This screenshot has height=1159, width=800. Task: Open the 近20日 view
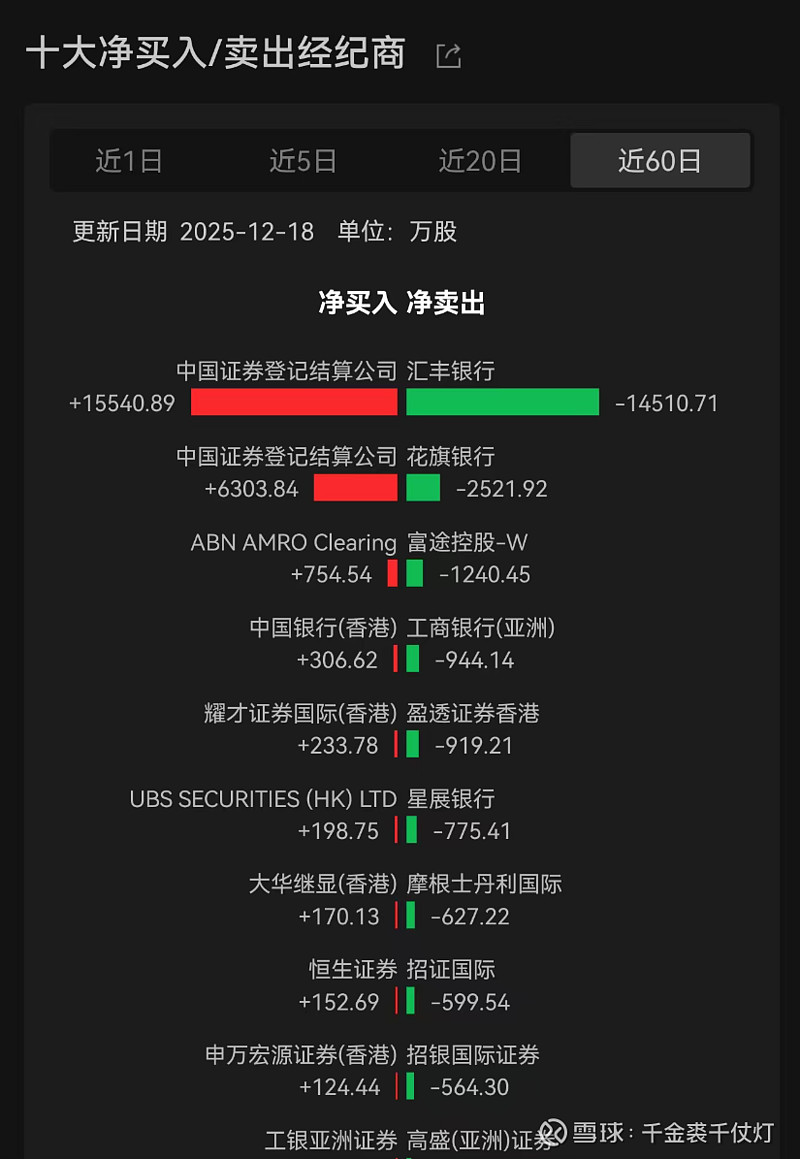pos(480,160)
